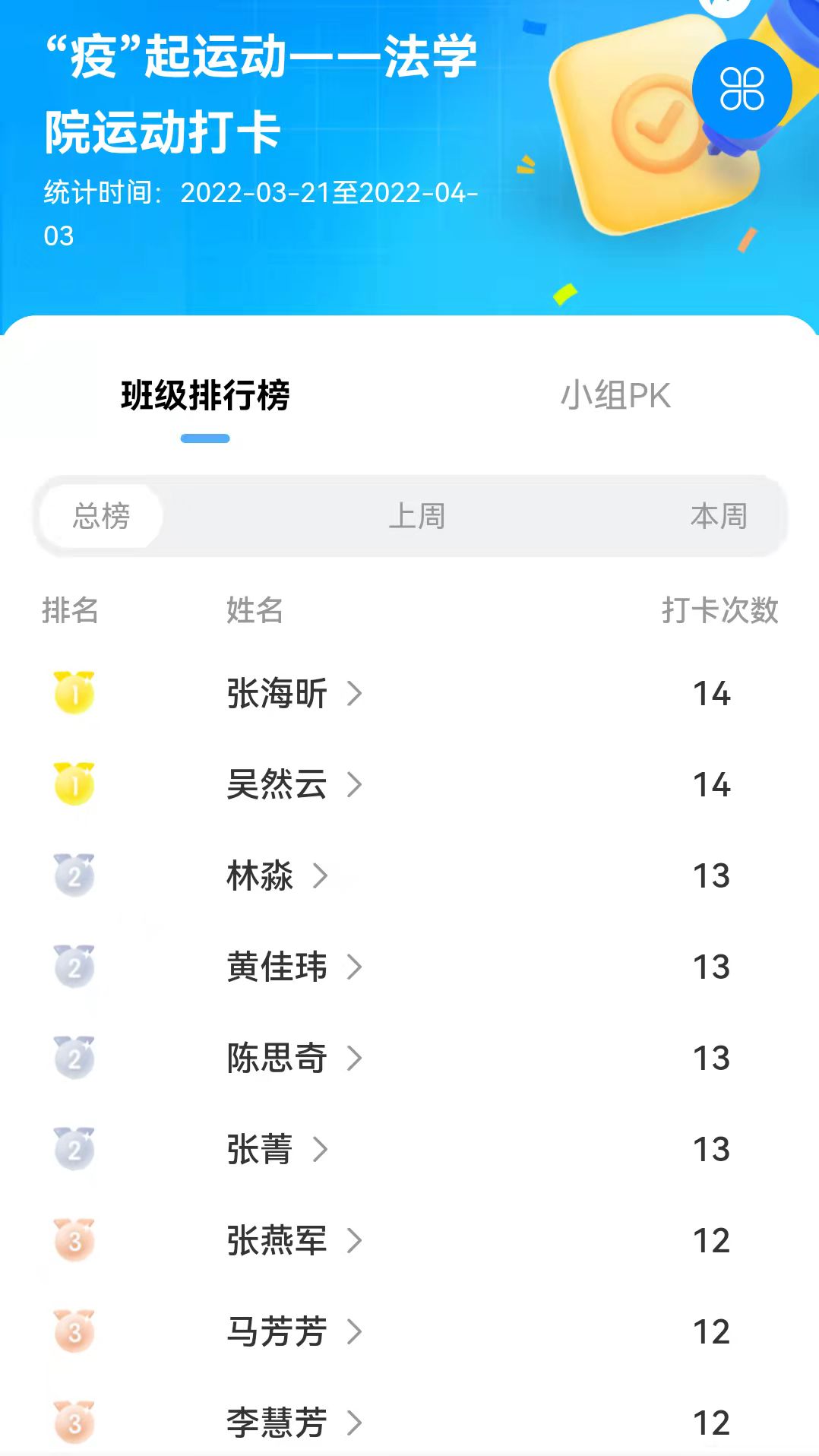
Task: View 张菁's check-in record
Action: 277,1149
